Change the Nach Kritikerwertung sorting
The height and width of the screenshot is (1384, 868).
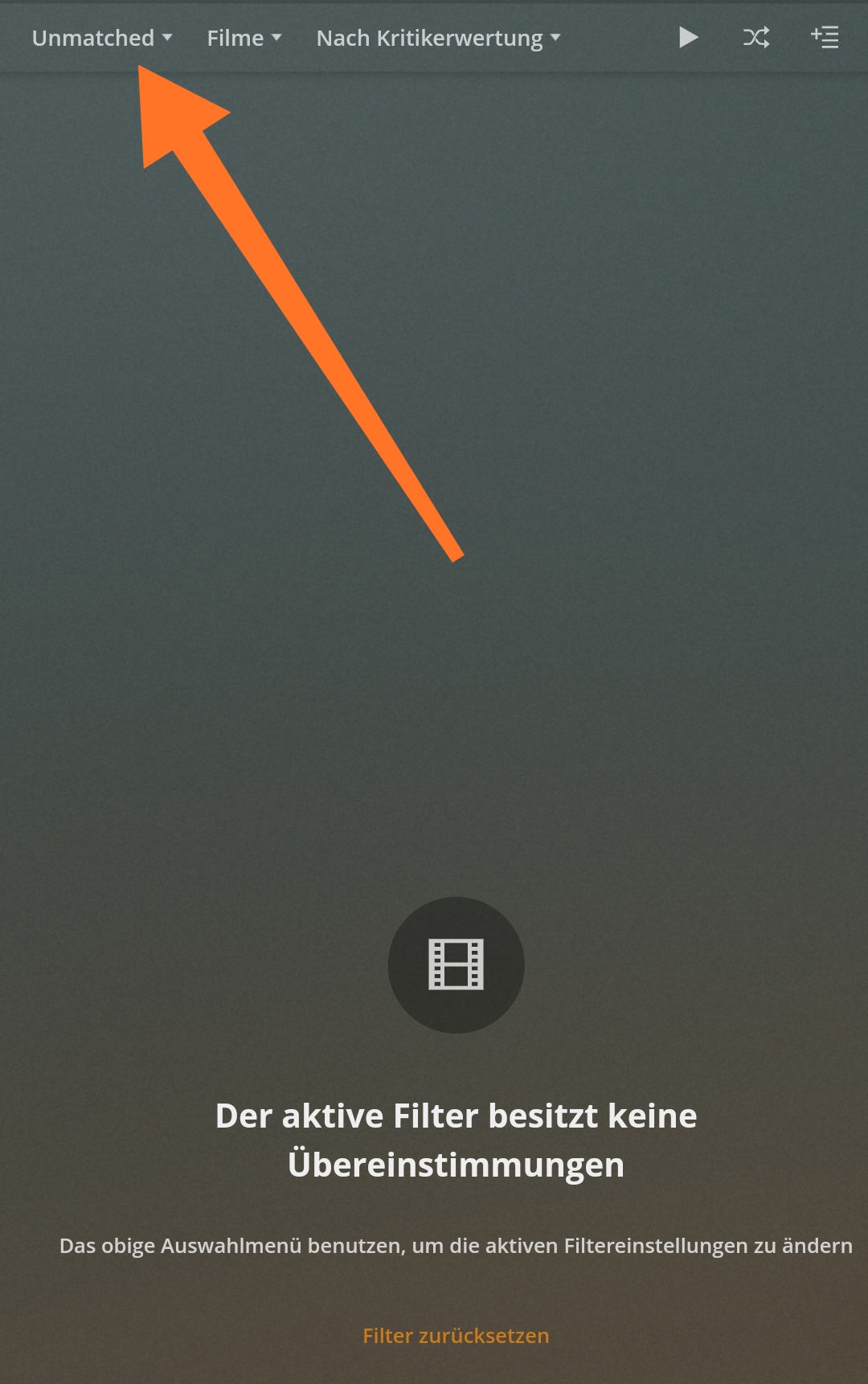pyautogui.click(x=438, y=38)
